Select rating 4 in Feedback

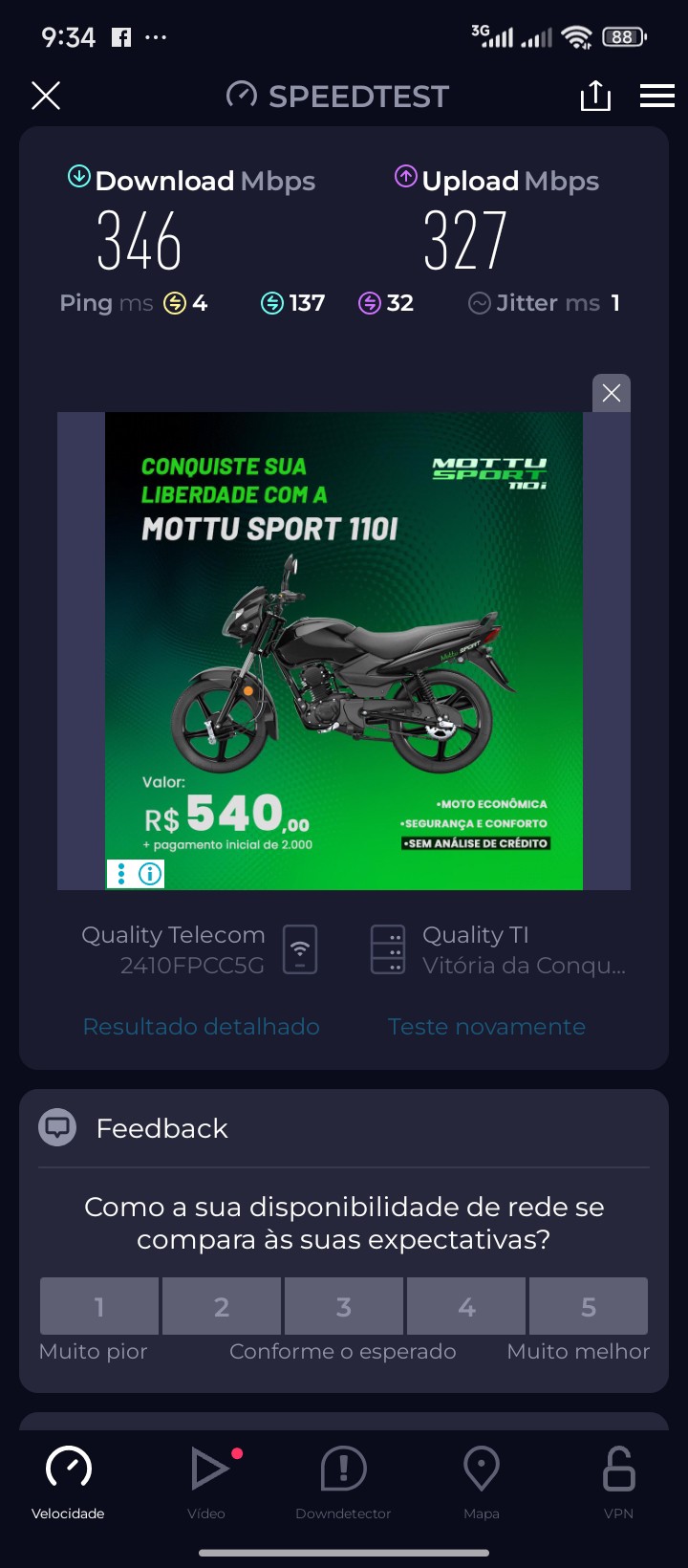pyautogui.click(x=466, y=1306)
